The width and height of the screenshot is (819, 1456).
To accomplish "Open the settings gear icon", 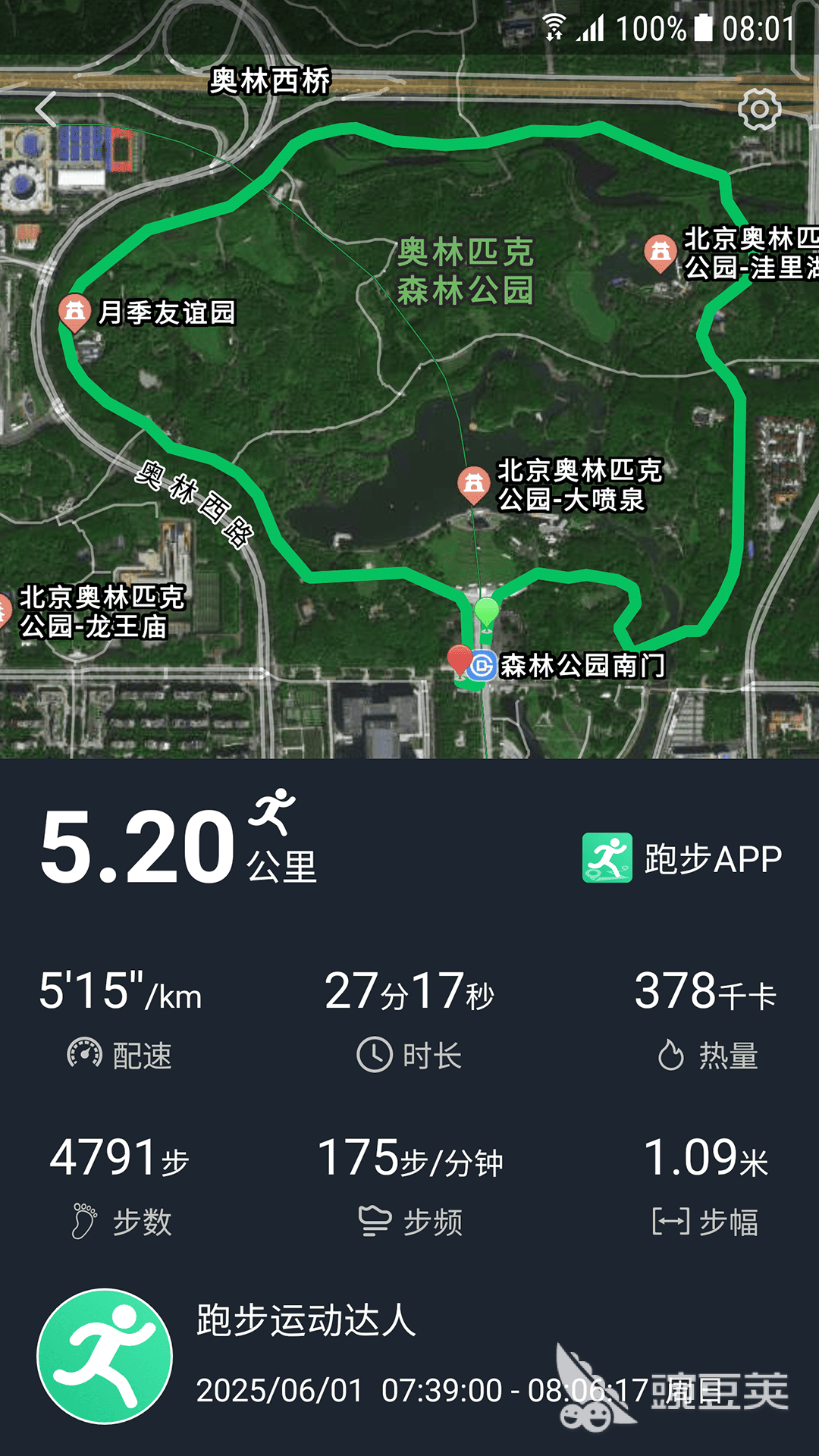I will pos(759,109).
